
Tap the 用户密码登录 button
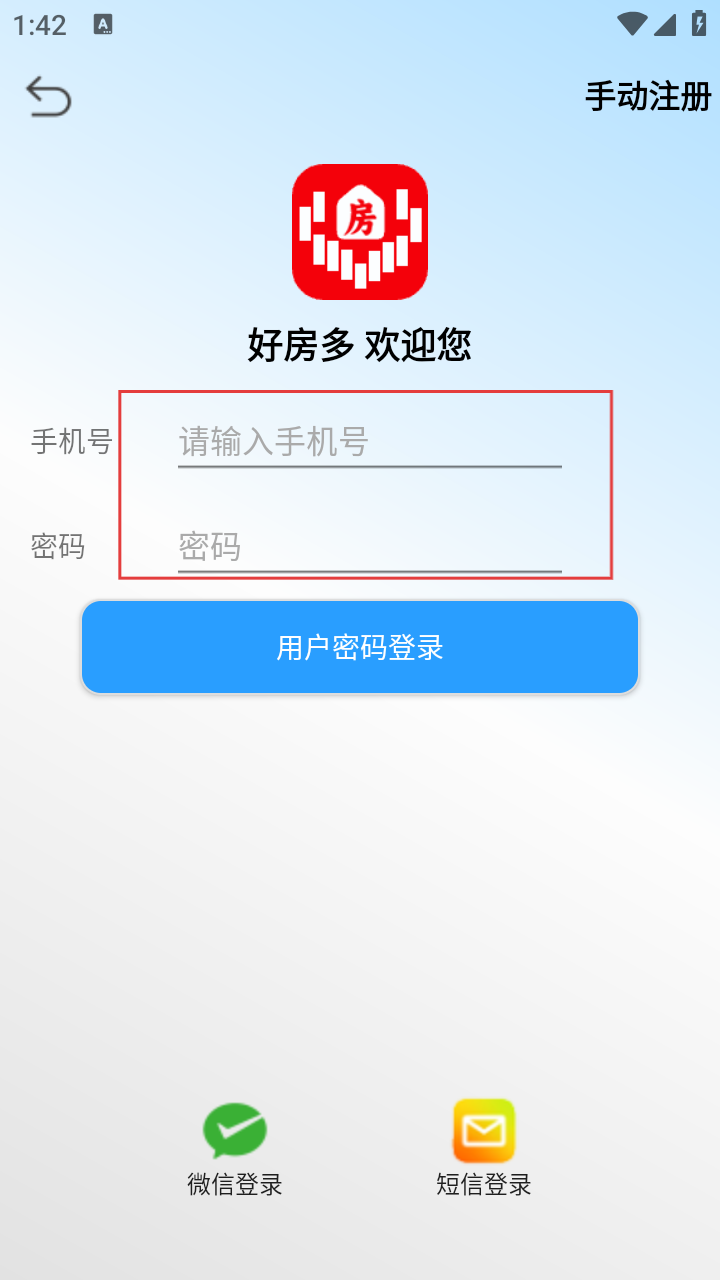(360, 647)
